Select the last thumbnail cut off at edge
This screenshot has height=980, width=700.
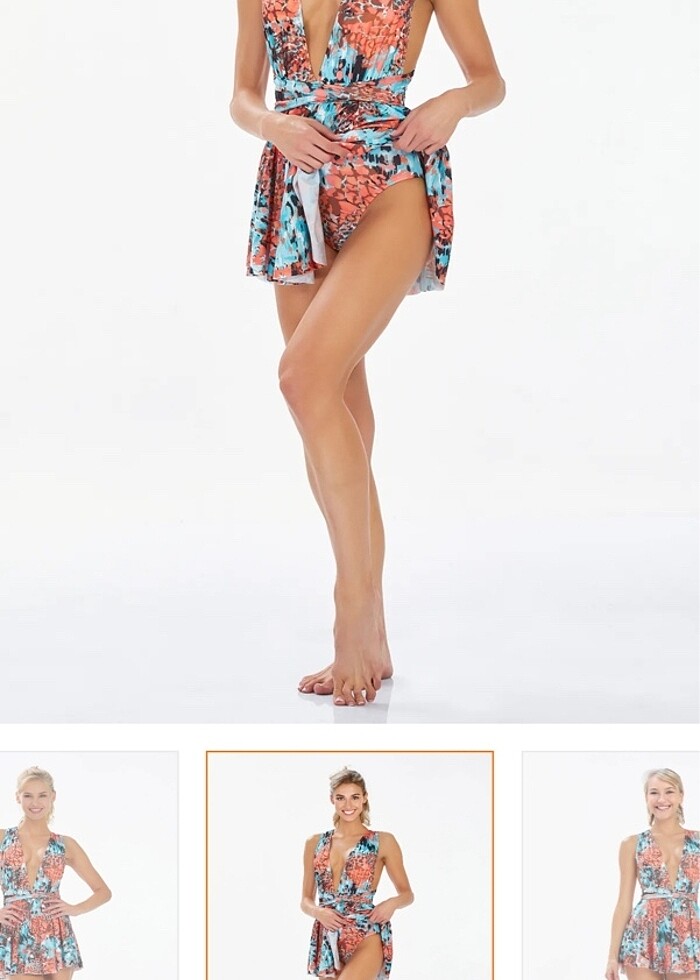pos(612,865)
